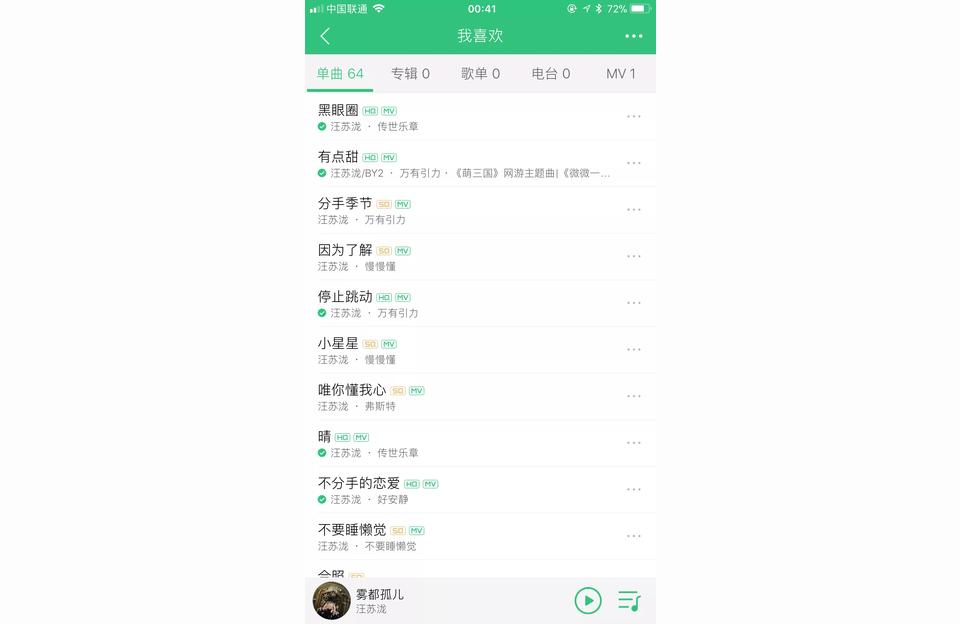Switch to the 专辑 tab

410,74
